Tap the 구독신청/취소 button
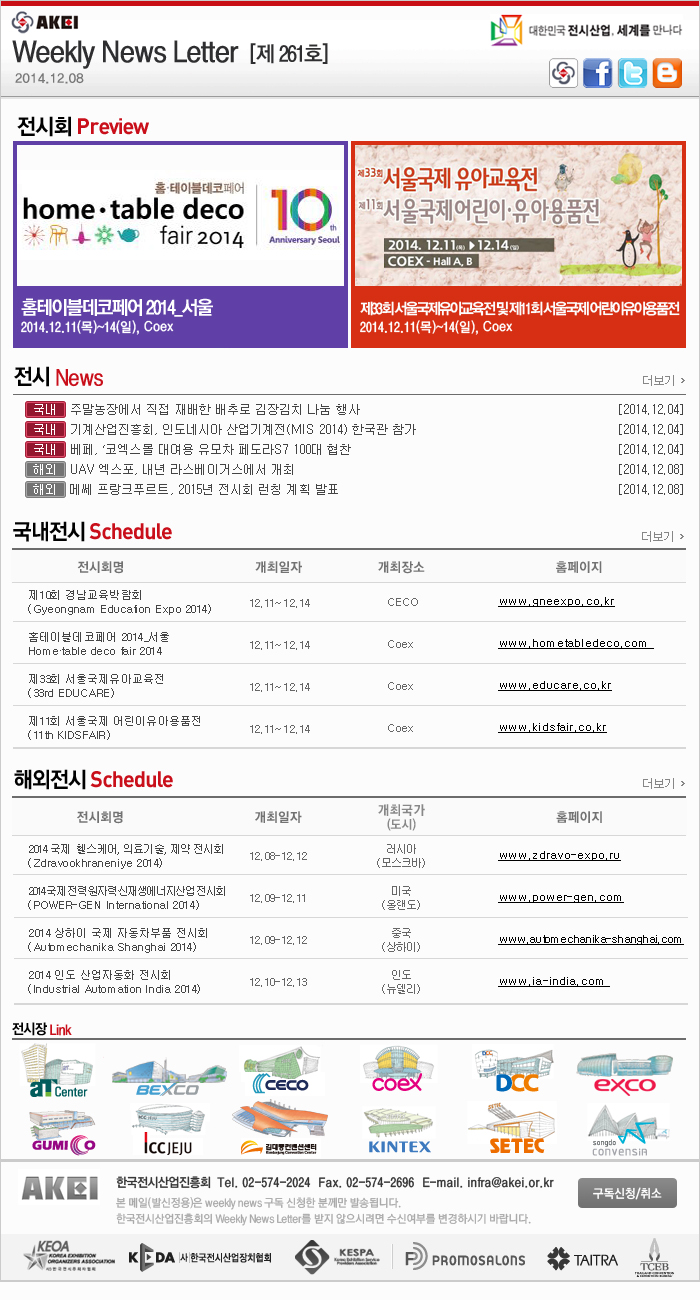Image resolution: width=700 pixels, height=1300 pixels. 627,1192
